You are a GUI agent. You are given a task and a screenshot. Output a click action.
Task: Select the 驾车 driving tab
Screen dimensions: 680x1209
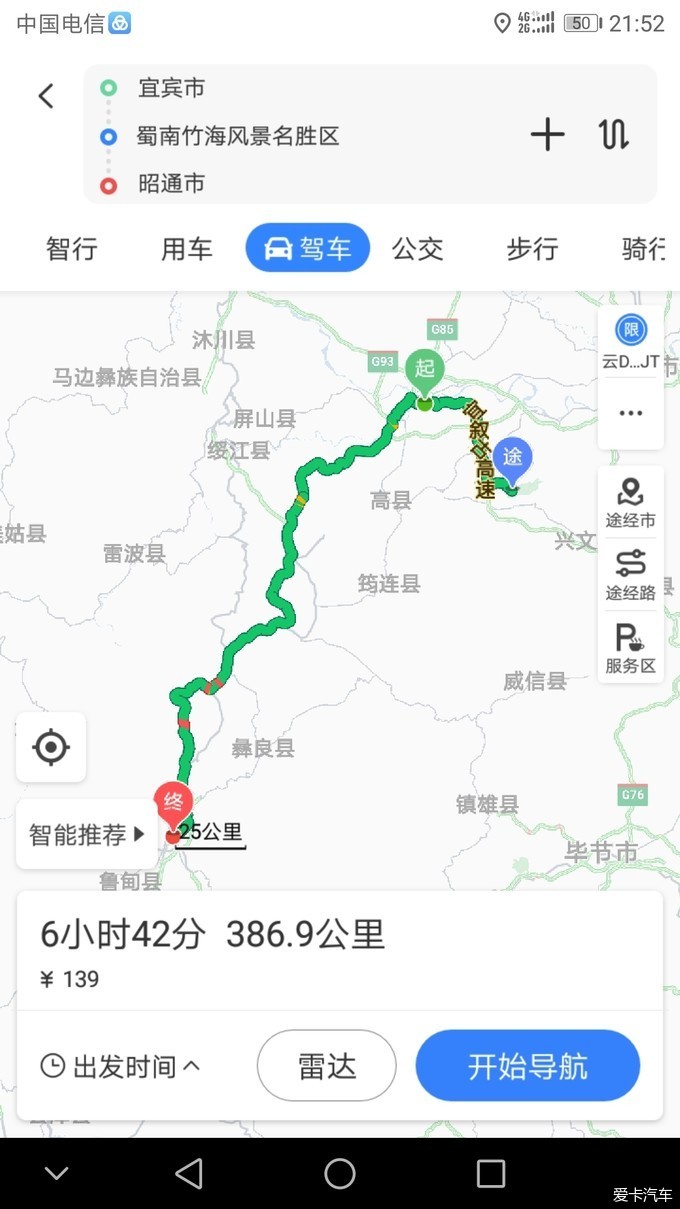308,249
